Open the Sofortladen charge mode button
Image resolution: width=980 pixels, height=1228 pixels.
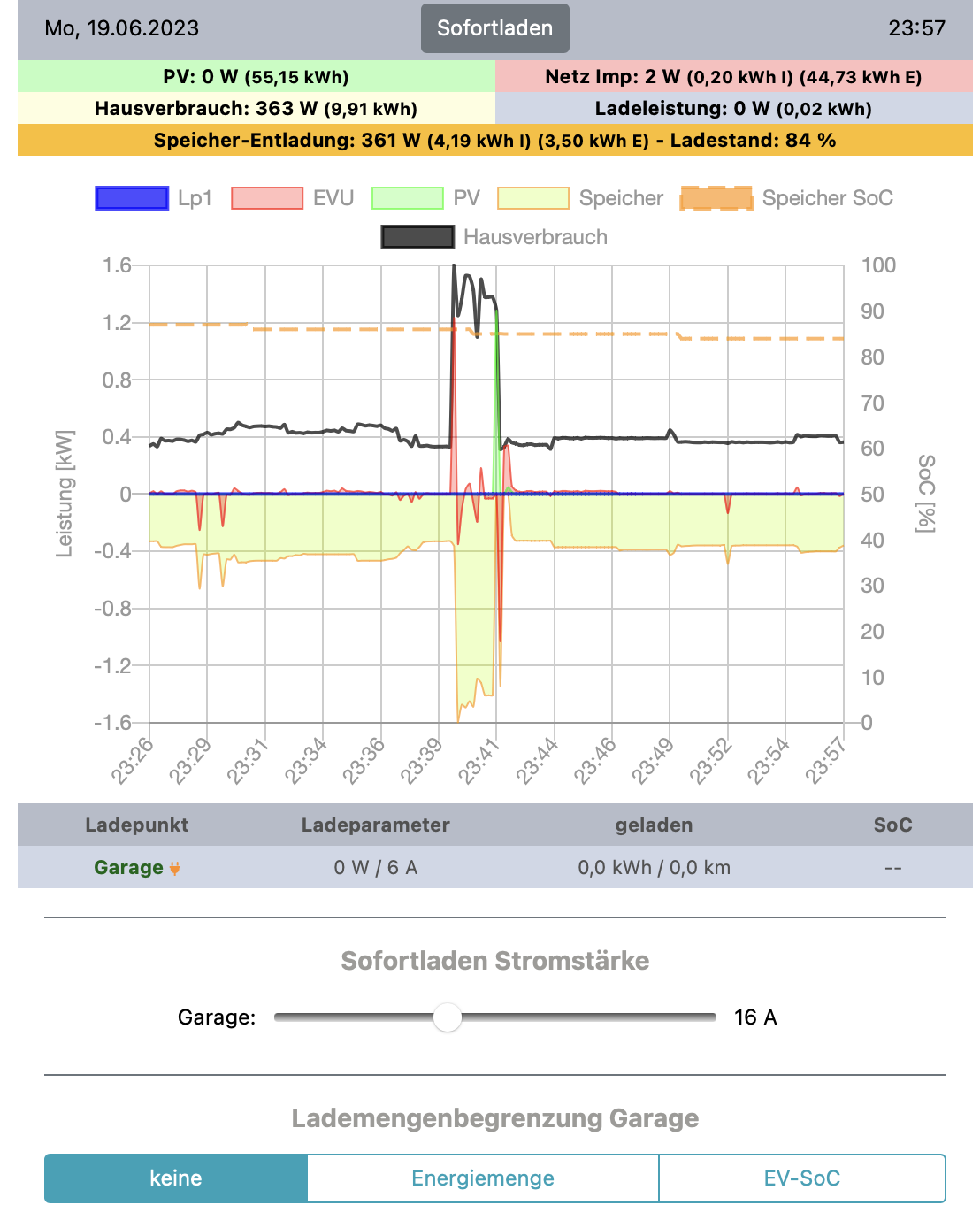point(494,28)
